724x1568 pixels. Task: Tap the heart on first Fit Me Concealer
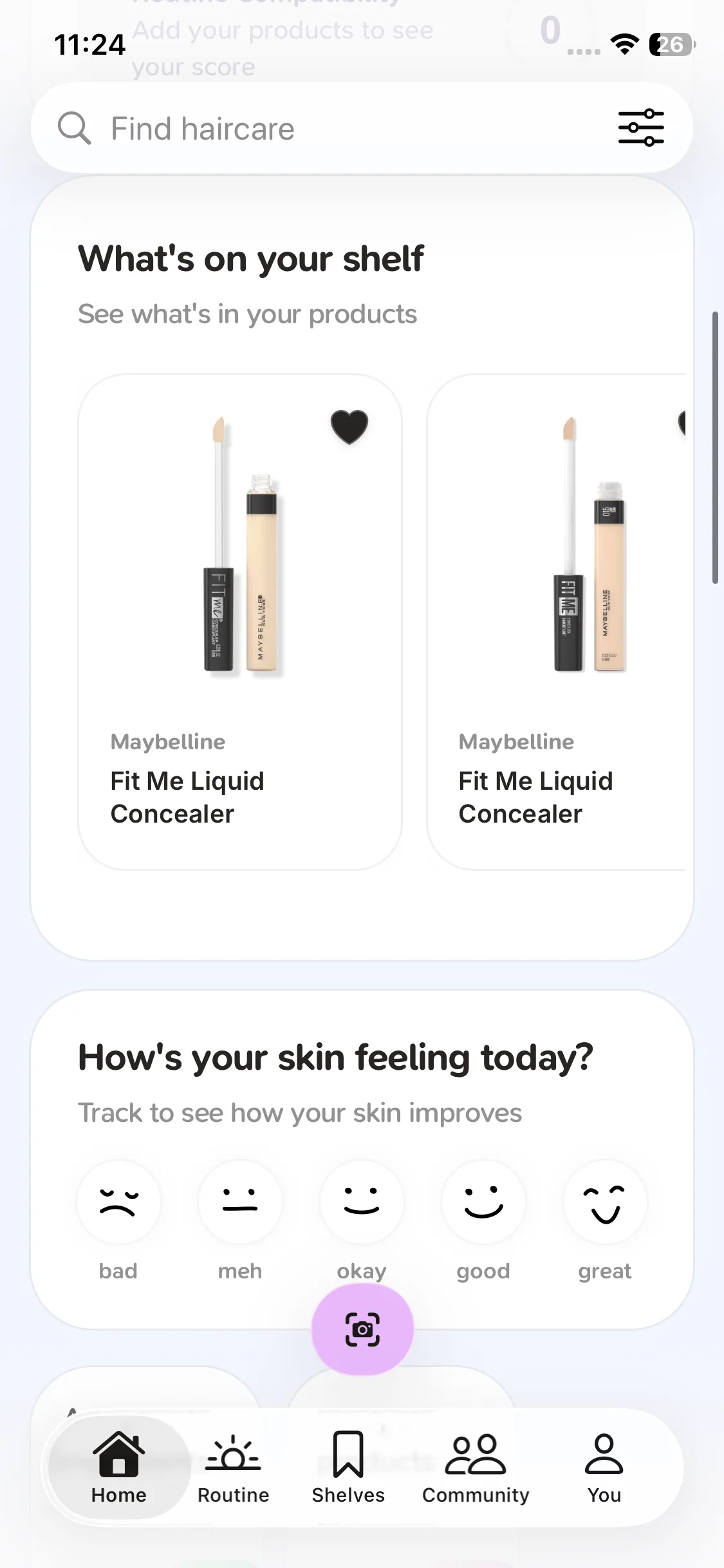tap(349, 427)
